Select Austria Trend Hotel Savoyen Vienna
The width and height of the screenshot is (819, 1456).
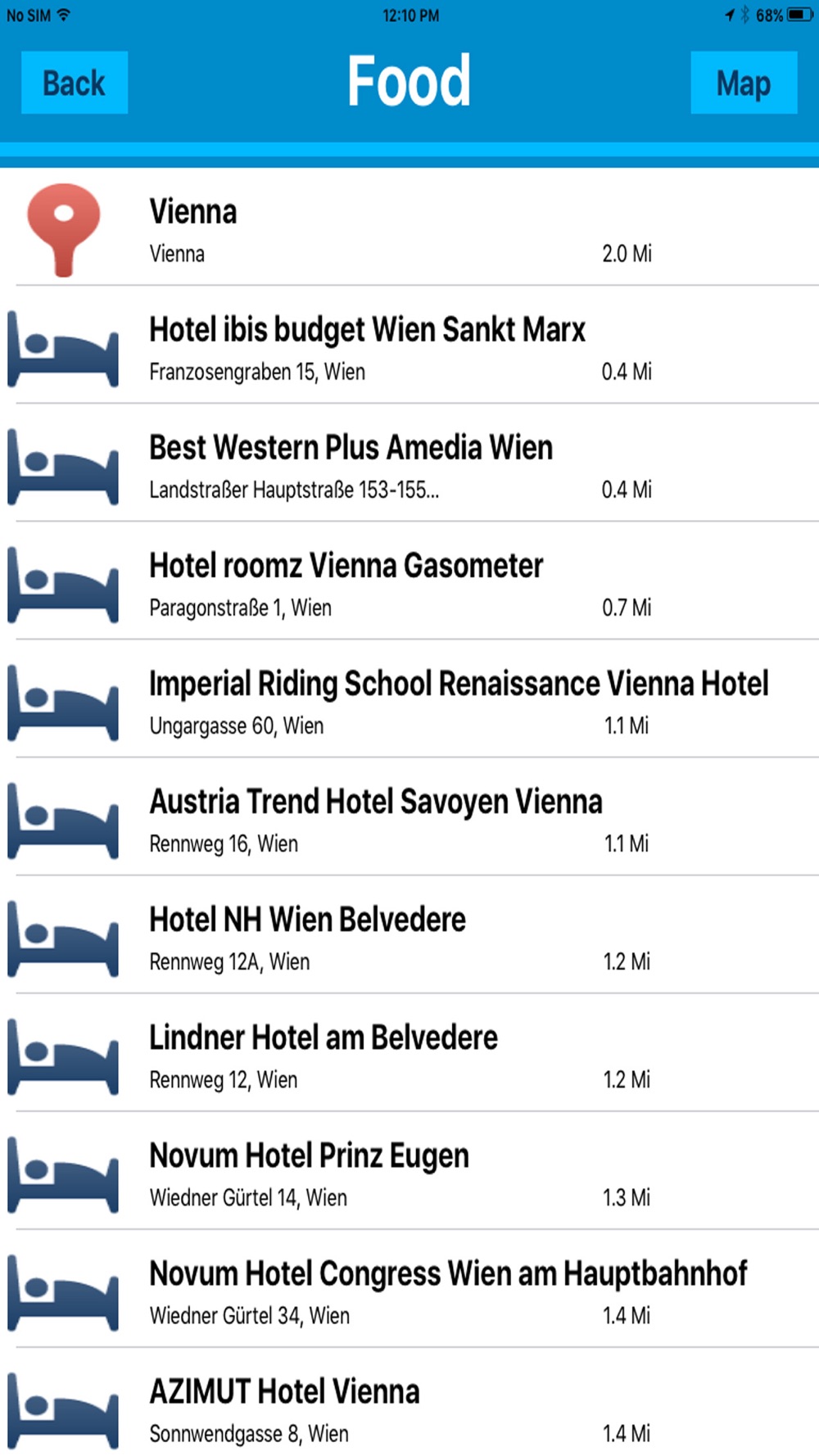point(409,816)
